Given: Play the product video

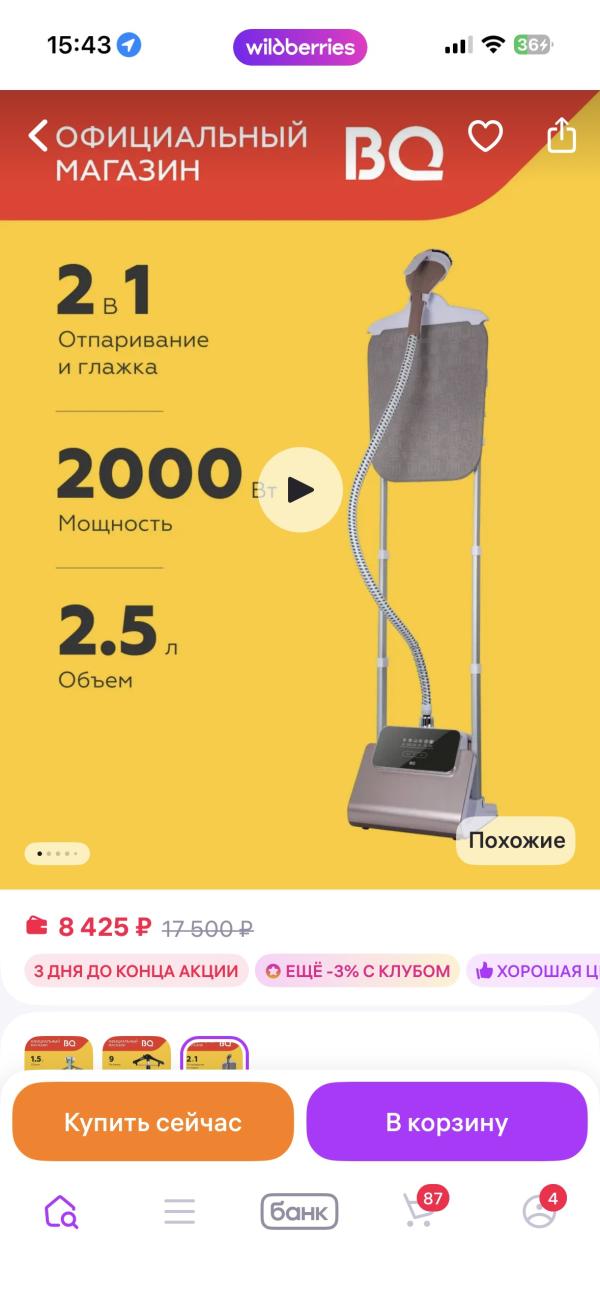Looking at the screenshot, I should coord(300,489).
